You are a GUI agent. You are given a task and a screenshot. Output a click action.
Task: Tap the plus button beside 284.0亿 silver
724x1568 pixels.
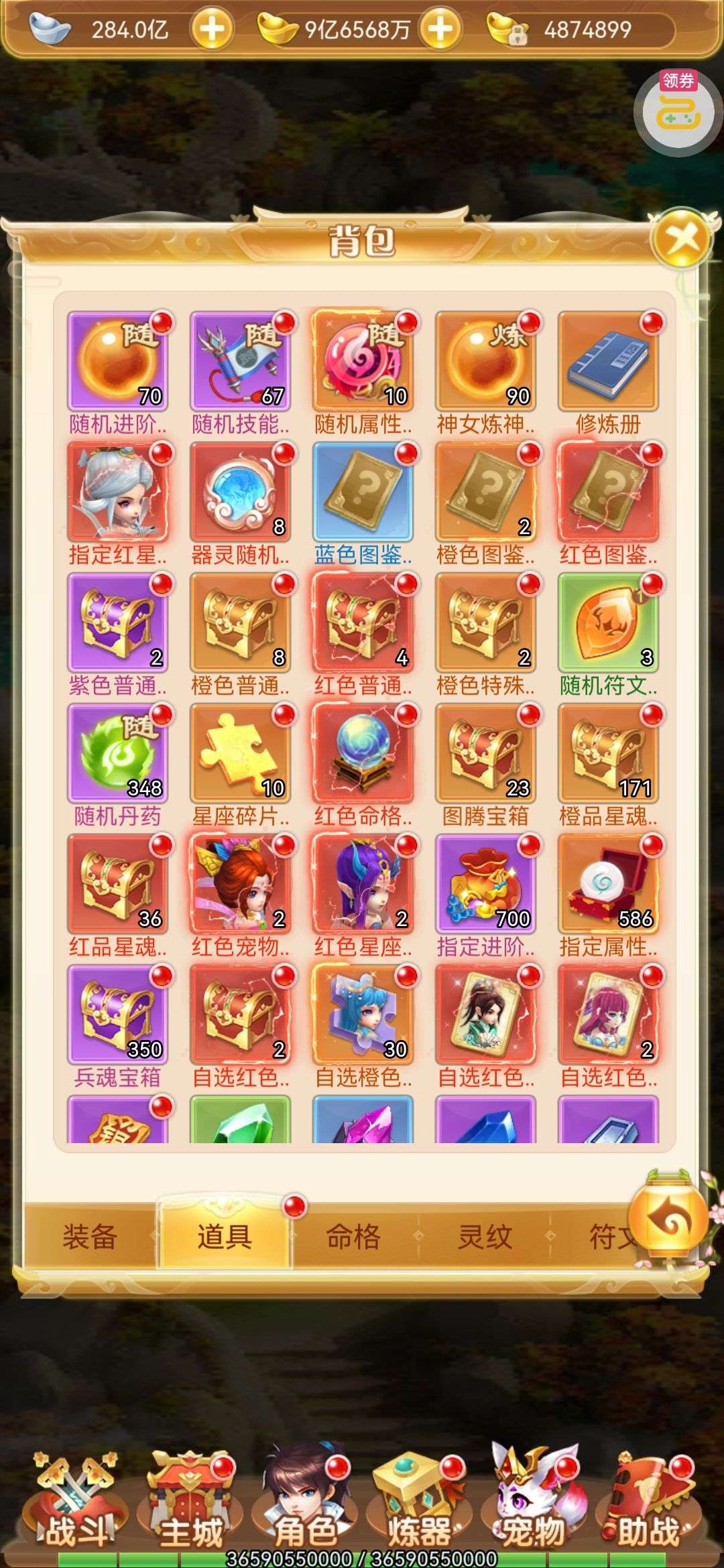click(x=212, y=29)
